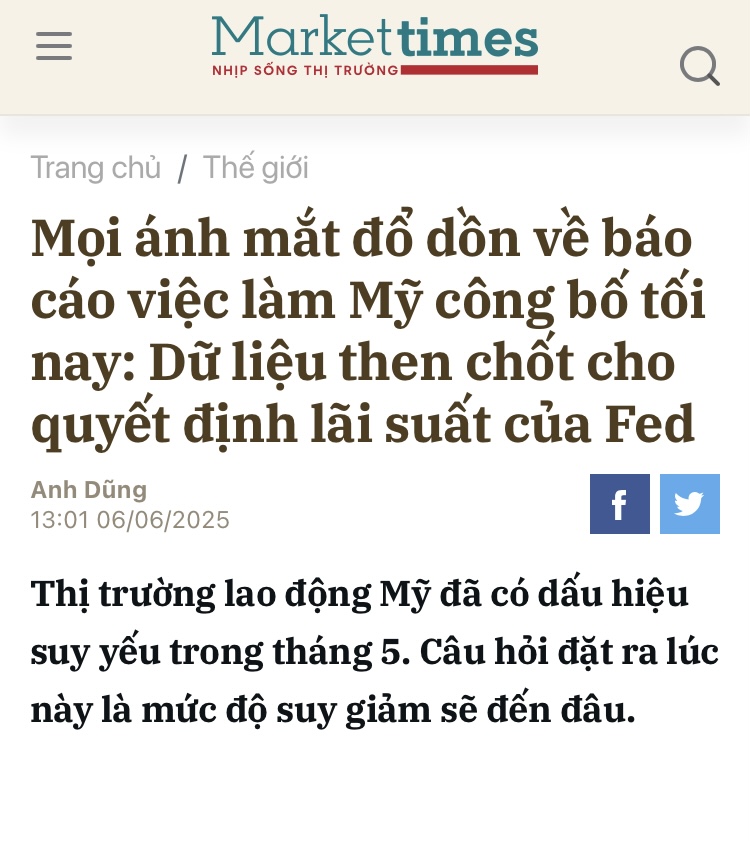Open the Trang chủ breadcrumb link

pyautogui.click(x=95, y=168)
